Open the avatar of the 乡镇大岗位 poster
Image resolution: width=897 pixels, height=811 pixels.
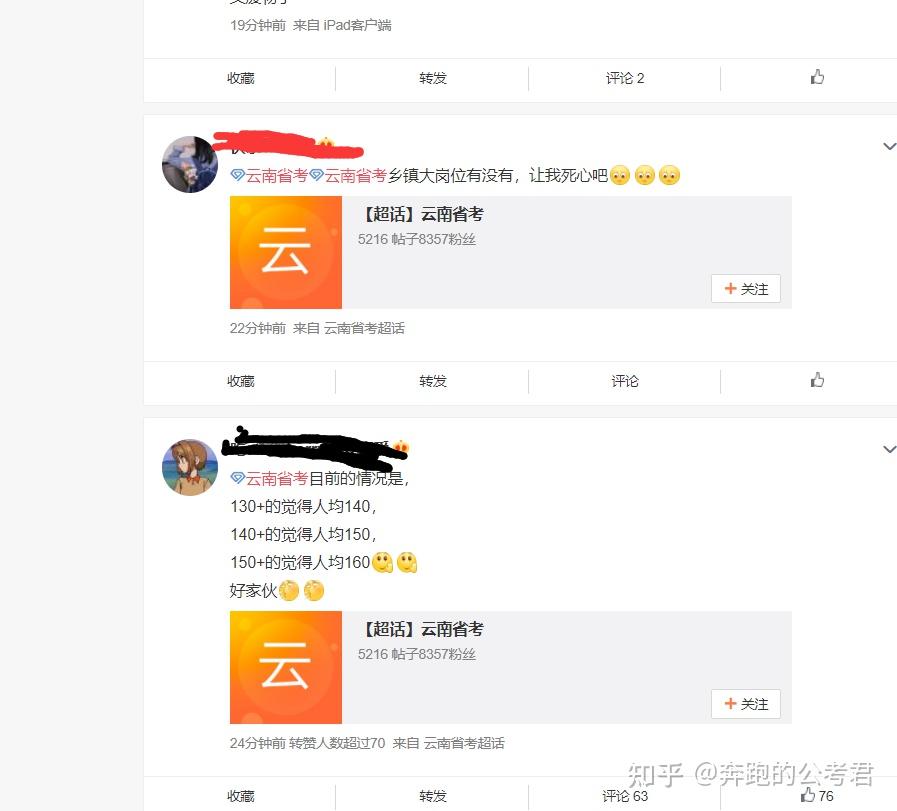pyautogui.click(x=190, y=165)
